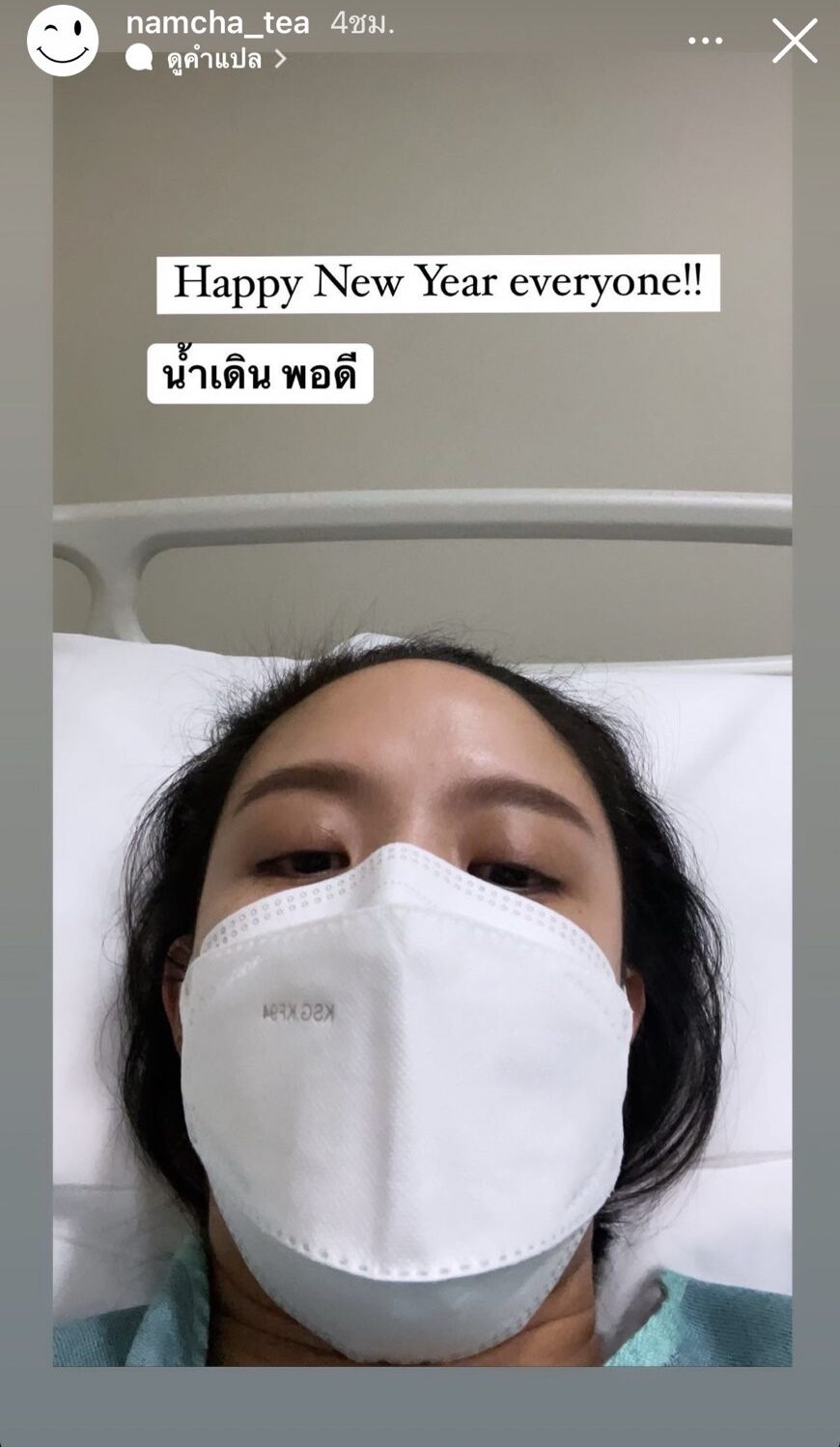The width and height of the screenshot is (840, 1447).
Task: Close the story viewer
Action: 794,42
